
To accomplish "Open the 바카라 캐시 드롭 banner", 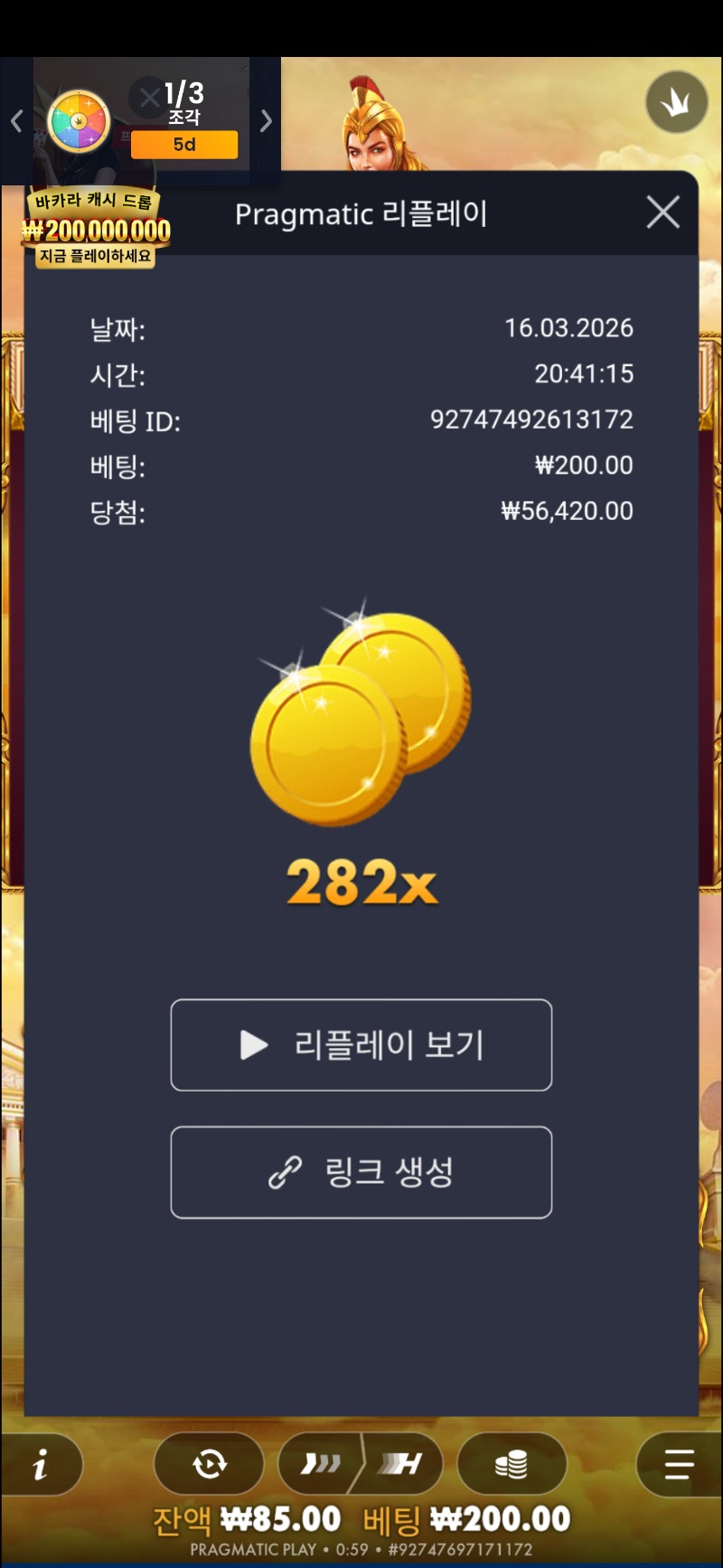I will click(96, 230).
